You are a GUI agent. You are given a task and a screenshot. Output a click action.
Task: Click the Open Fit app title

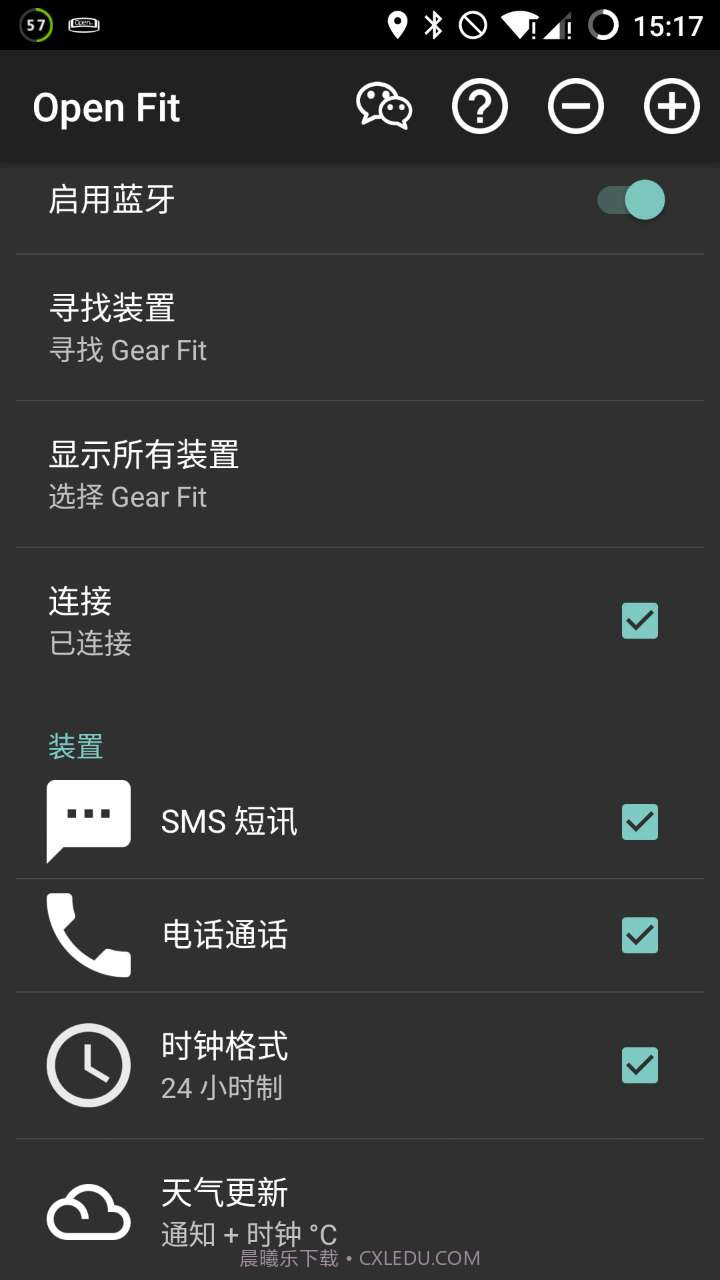[106, 107]
